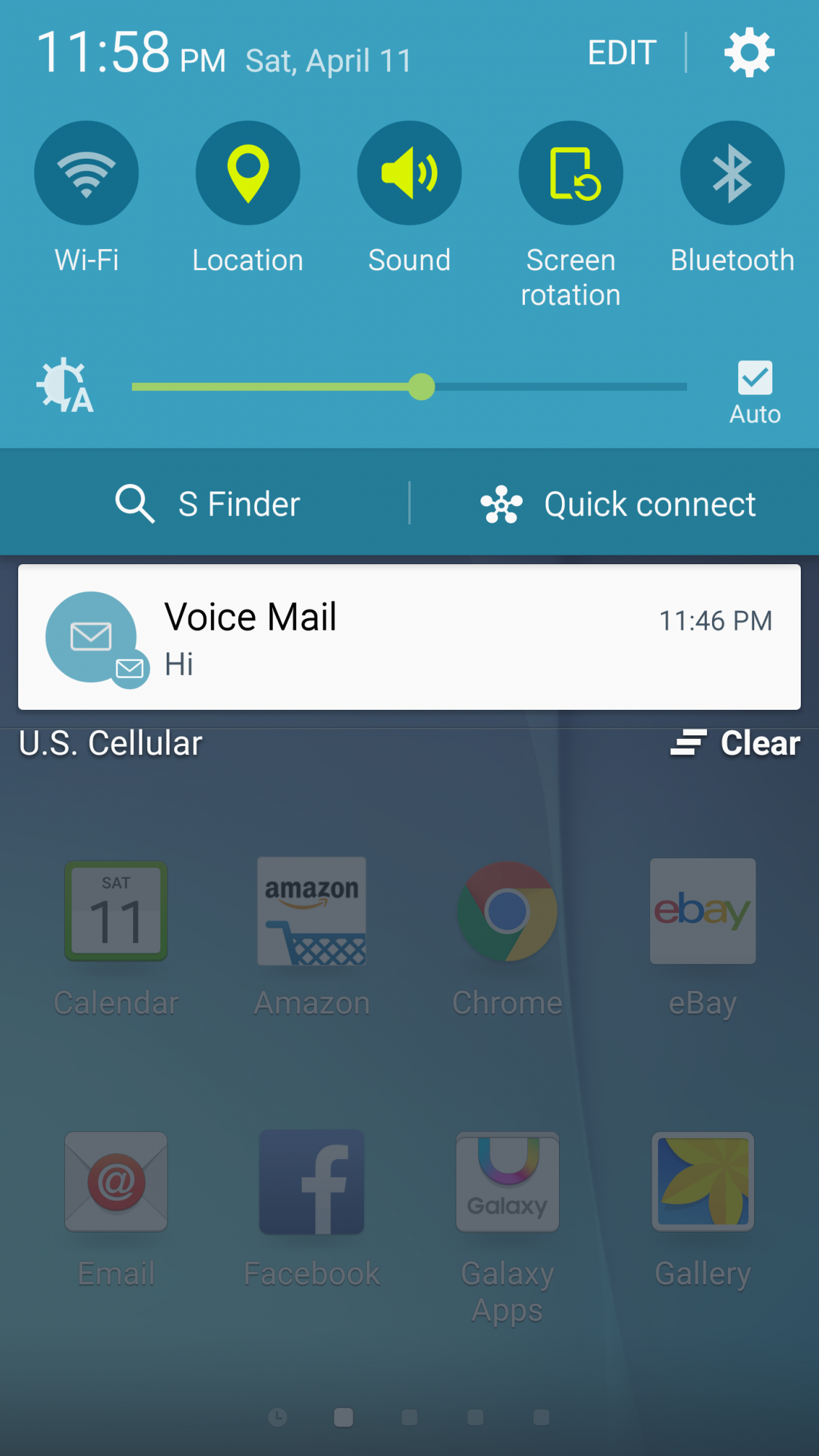Set brightness by tapping the slider track
819x1456 pixels.
pos(553,387)
